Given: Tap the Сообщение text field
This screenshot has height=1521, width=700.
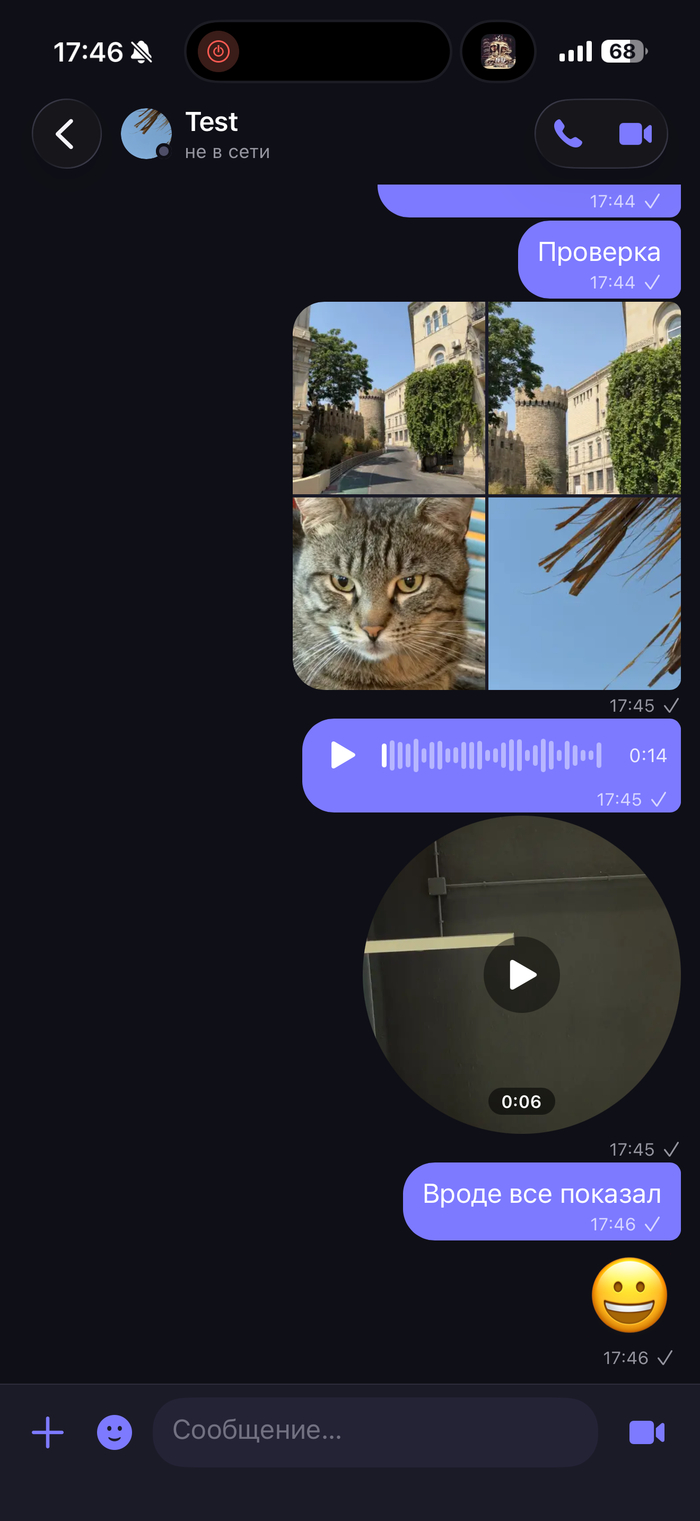Looking at the screenshot, I should pos(375,1432).
